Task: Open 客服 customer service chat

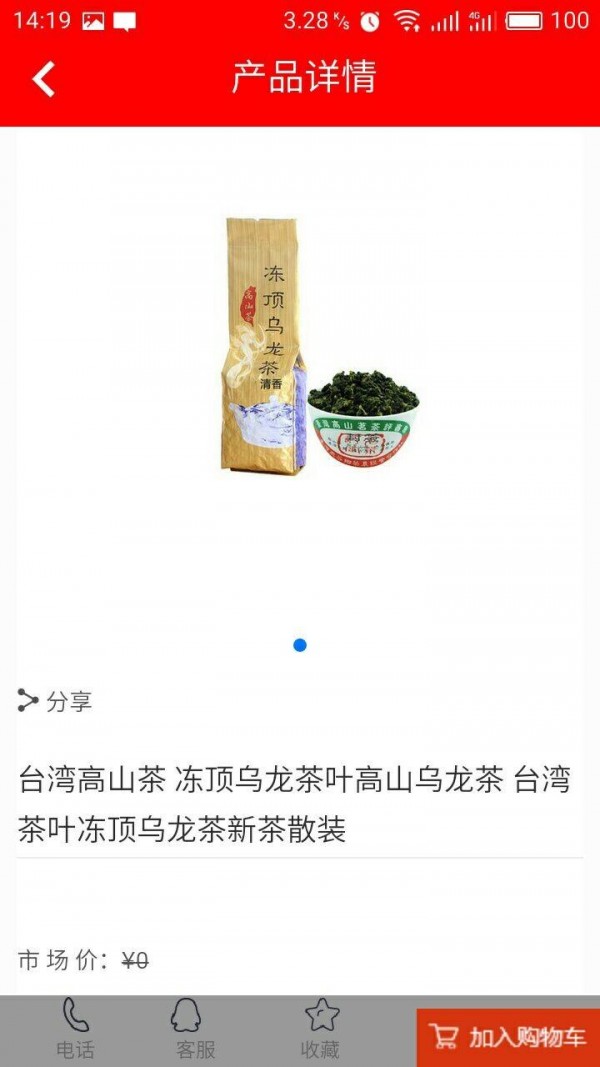Action: (195, 1030)
